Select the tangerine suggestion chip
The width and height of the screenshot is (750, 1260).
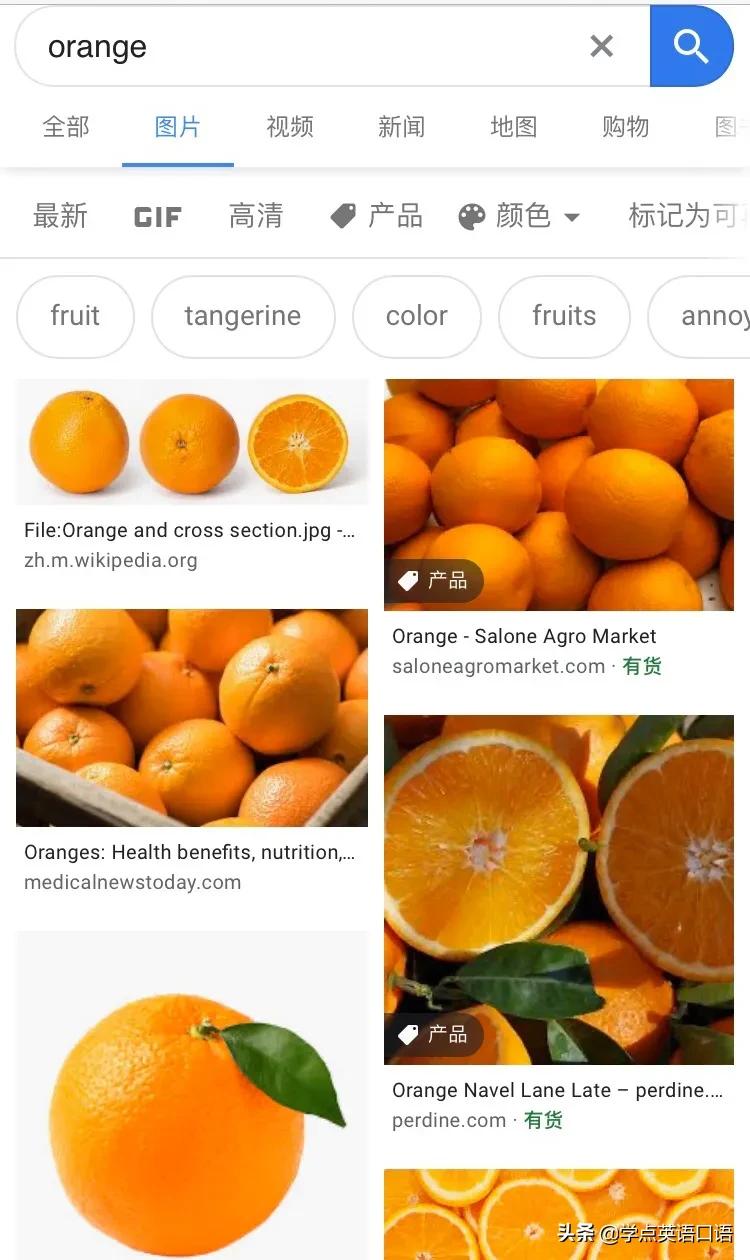[x=242, y=316]
